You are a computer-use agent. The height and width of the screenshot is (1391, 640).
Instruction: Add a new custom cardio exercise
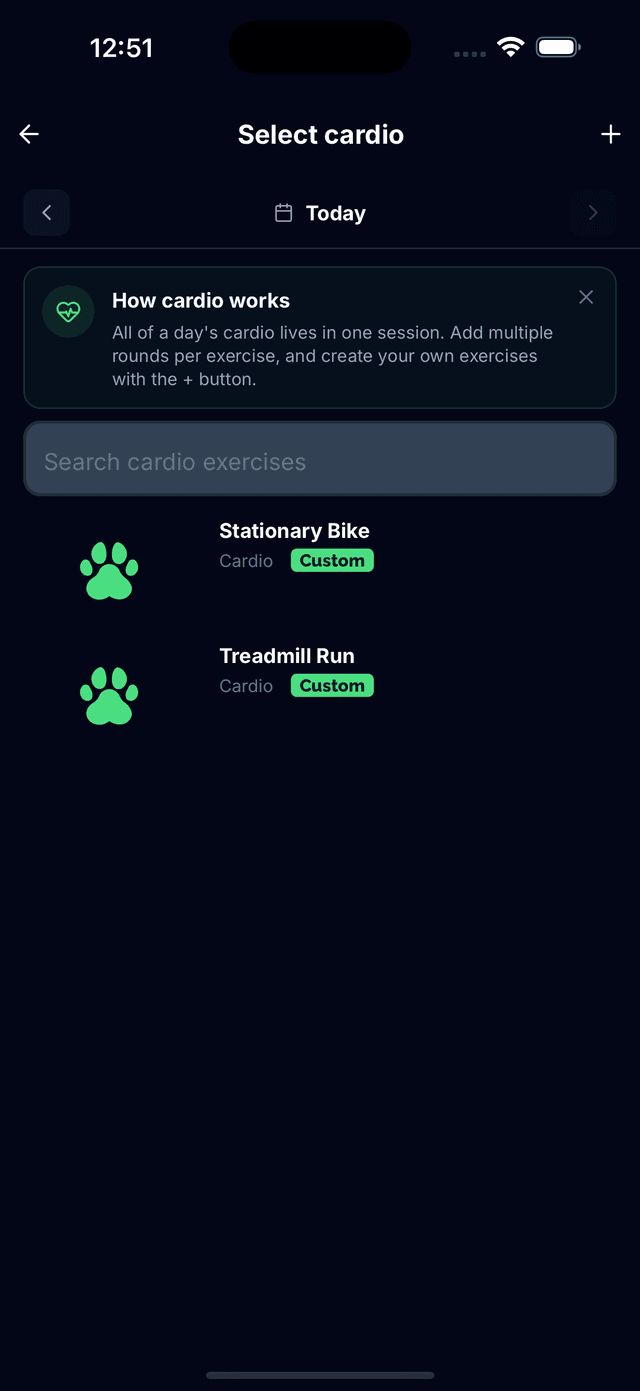(x=611, y=134)
